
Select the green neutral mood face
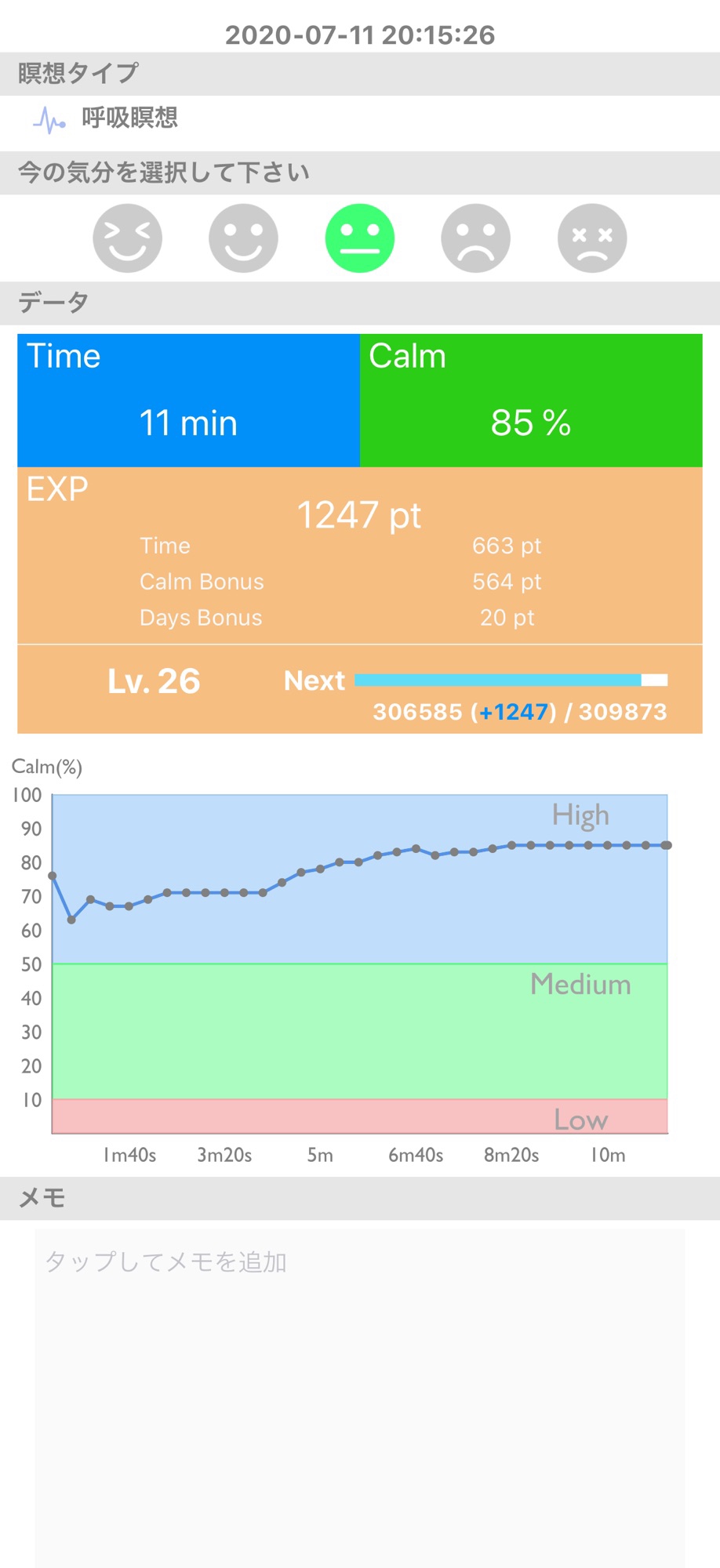click(360, 238)
